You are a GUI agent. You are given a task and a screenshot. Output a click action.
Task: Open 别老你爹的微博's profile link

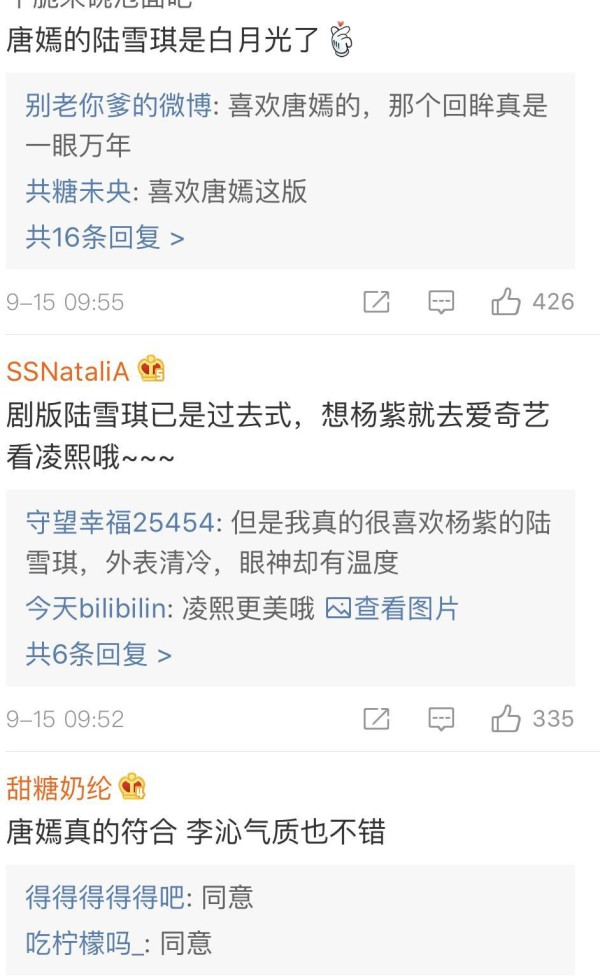pyautogui.click(x=118, y=105)
